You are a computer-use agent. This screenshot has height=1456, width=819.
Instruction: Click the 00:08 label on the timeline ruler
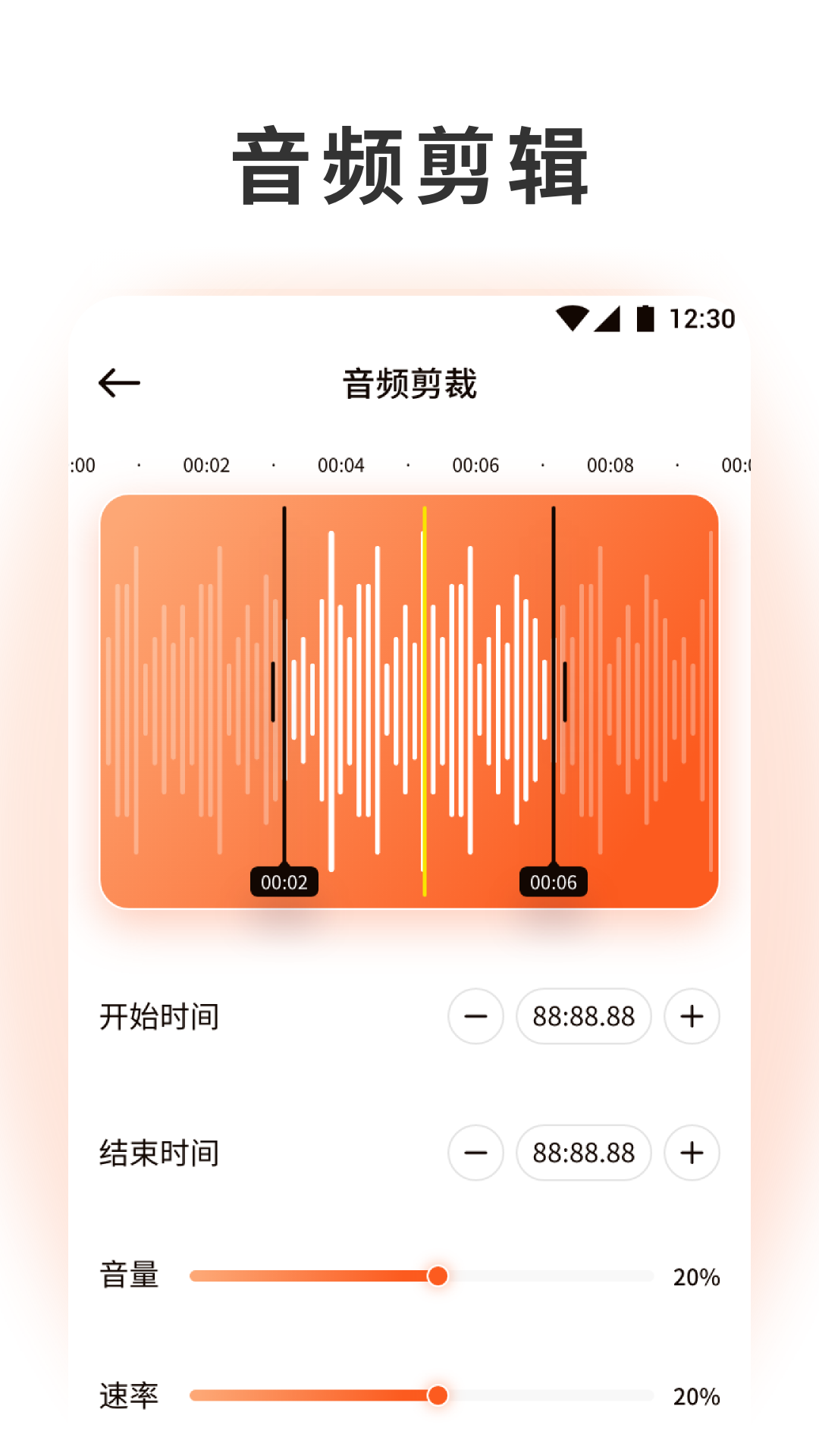click(x=611, y=466)
